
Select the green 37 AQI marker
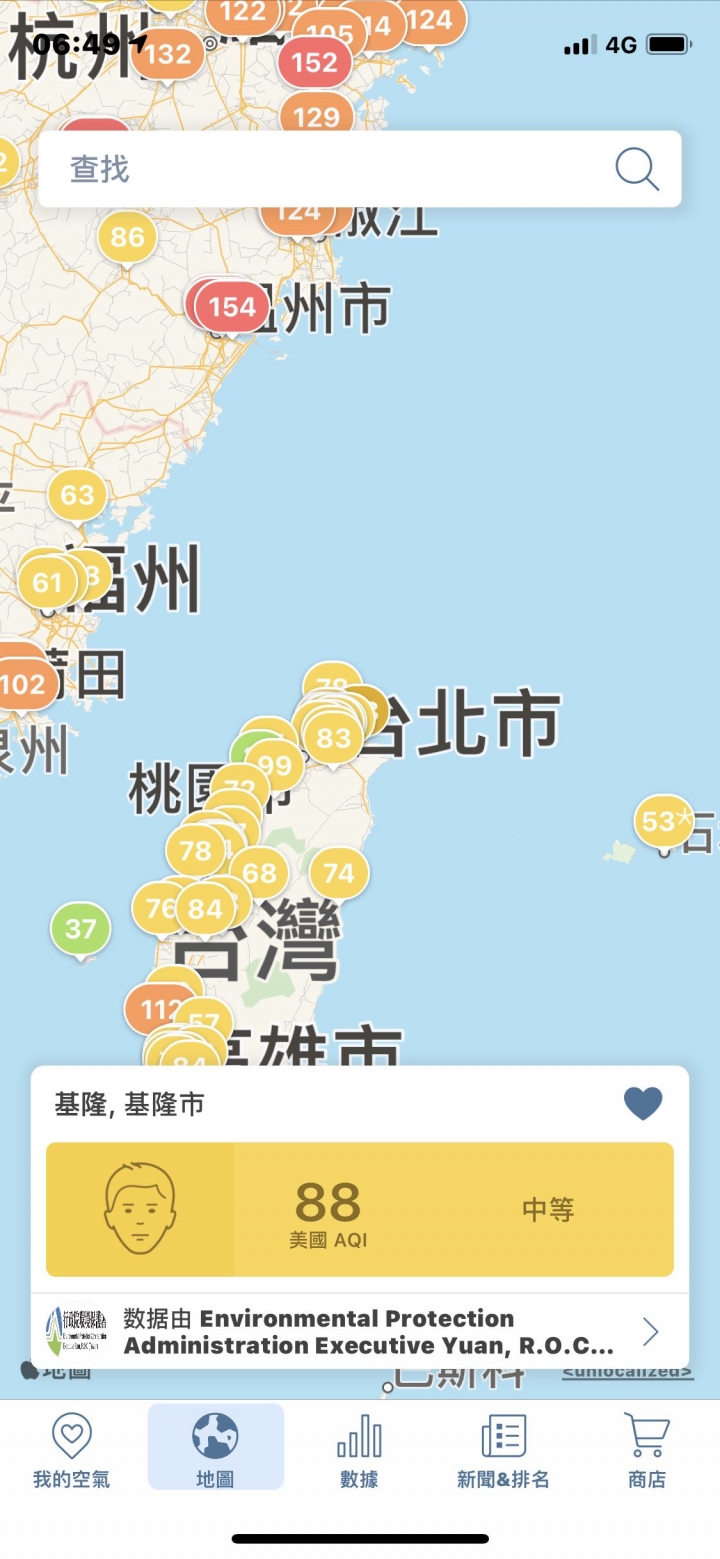80,929
